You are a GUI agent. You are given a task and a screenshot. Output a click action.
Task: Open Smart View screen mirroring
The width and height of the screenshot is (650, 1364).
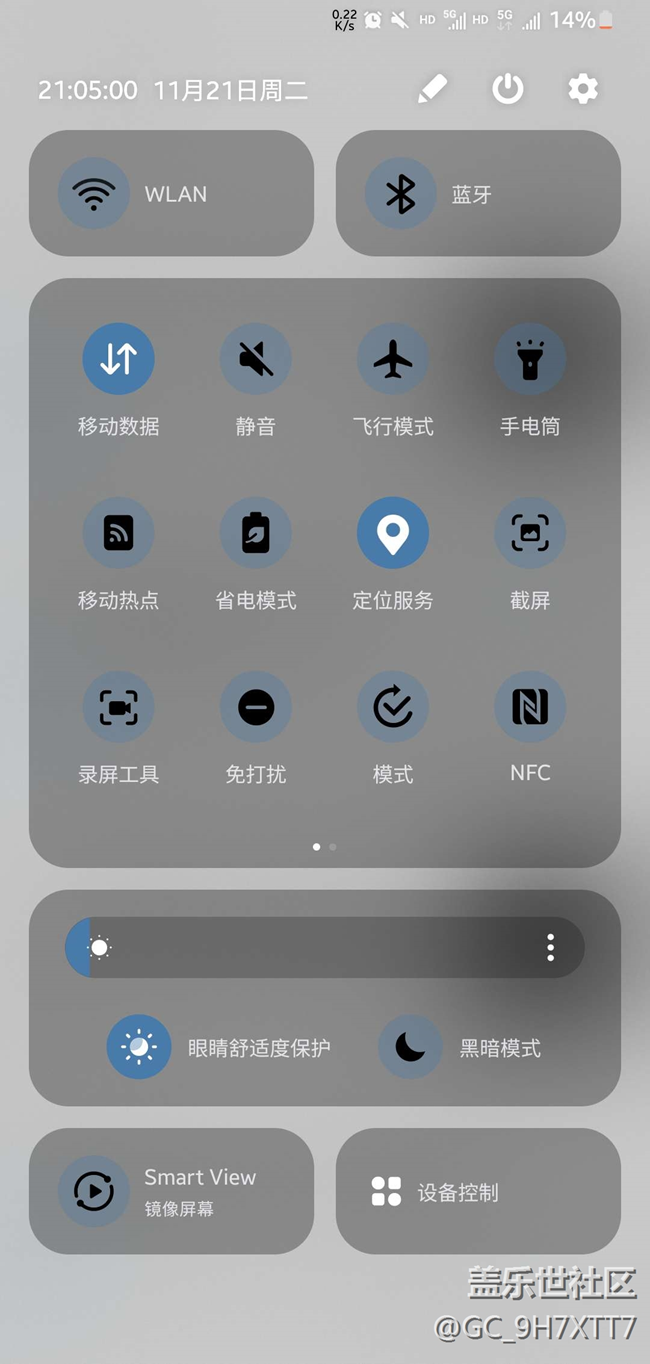point(94,1191)
